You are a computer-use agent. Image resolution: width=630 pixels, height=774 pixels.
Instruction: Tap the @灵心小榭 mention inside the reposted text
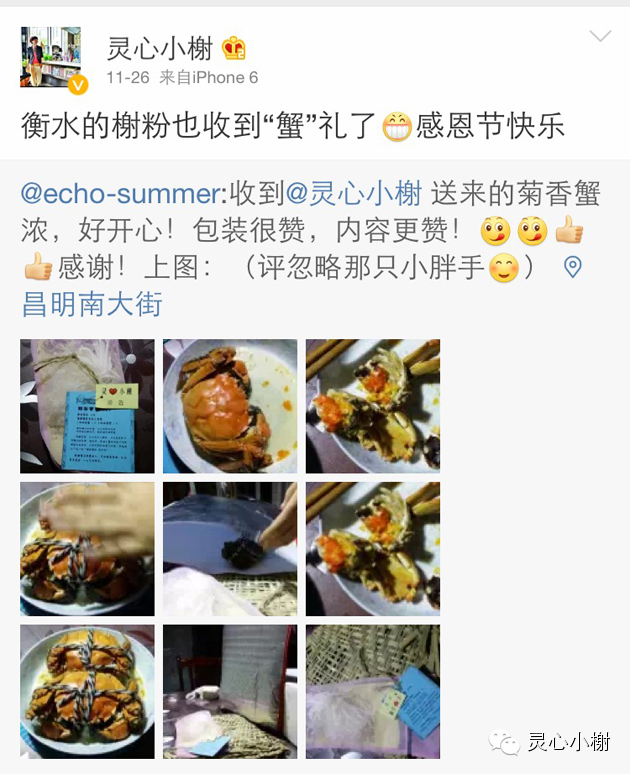(x=354, y=192)
